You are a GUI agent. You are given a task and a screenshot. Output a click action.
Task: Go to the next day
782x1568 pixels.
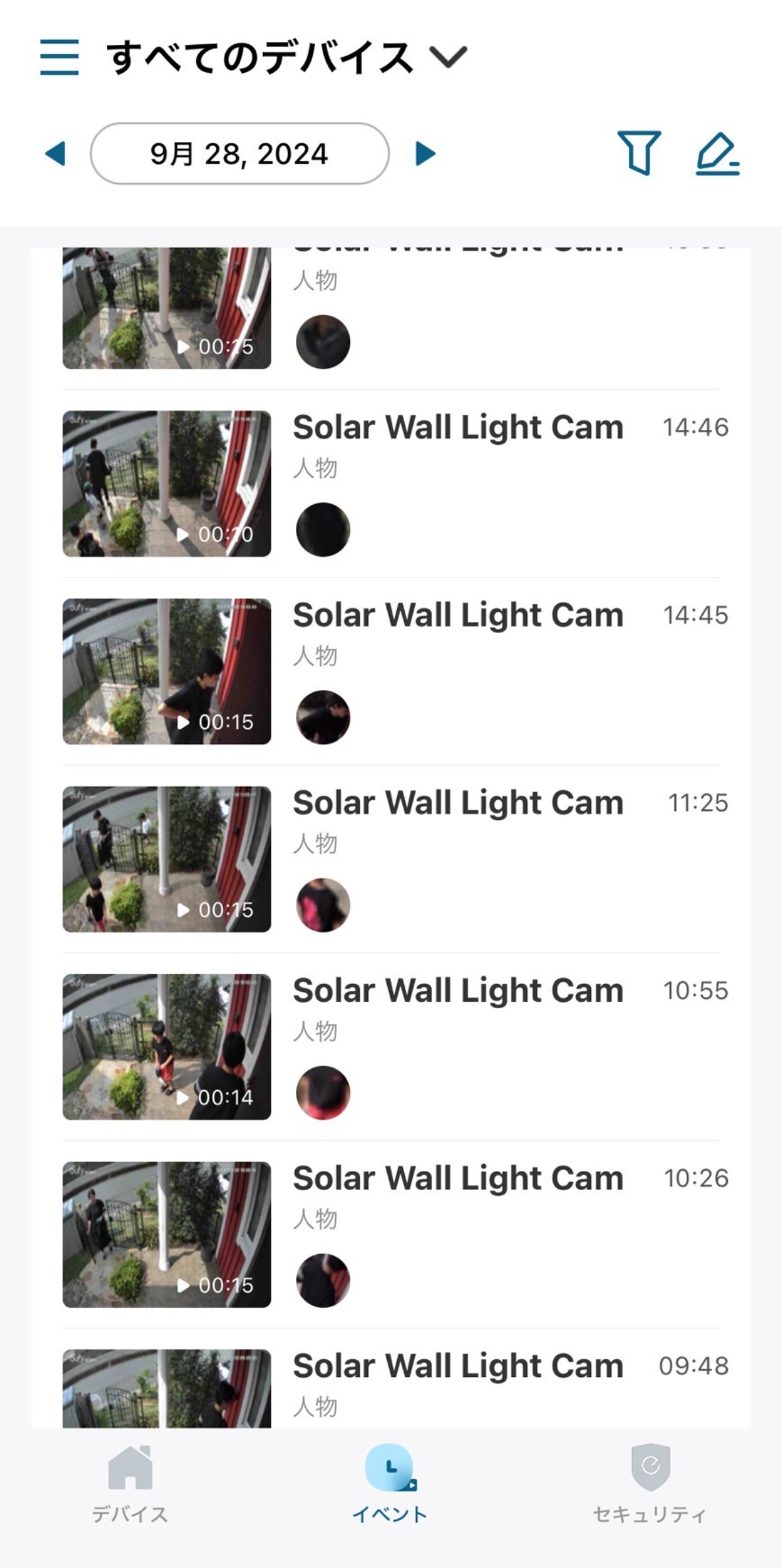[425, 154]
